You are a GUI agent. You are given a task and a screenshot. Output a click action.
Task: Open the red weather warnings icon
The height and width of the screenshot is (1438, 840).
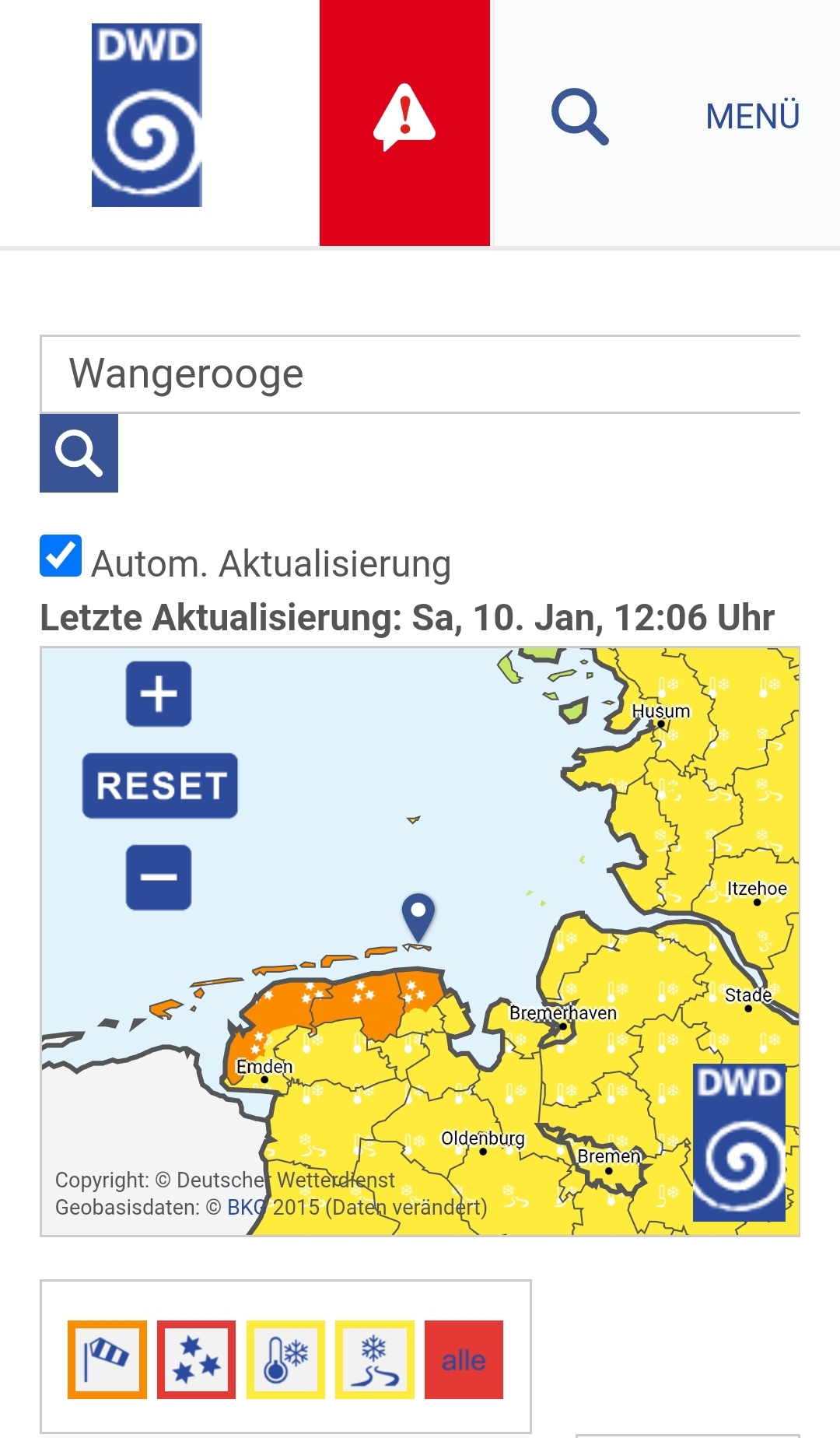click(404, 122)
